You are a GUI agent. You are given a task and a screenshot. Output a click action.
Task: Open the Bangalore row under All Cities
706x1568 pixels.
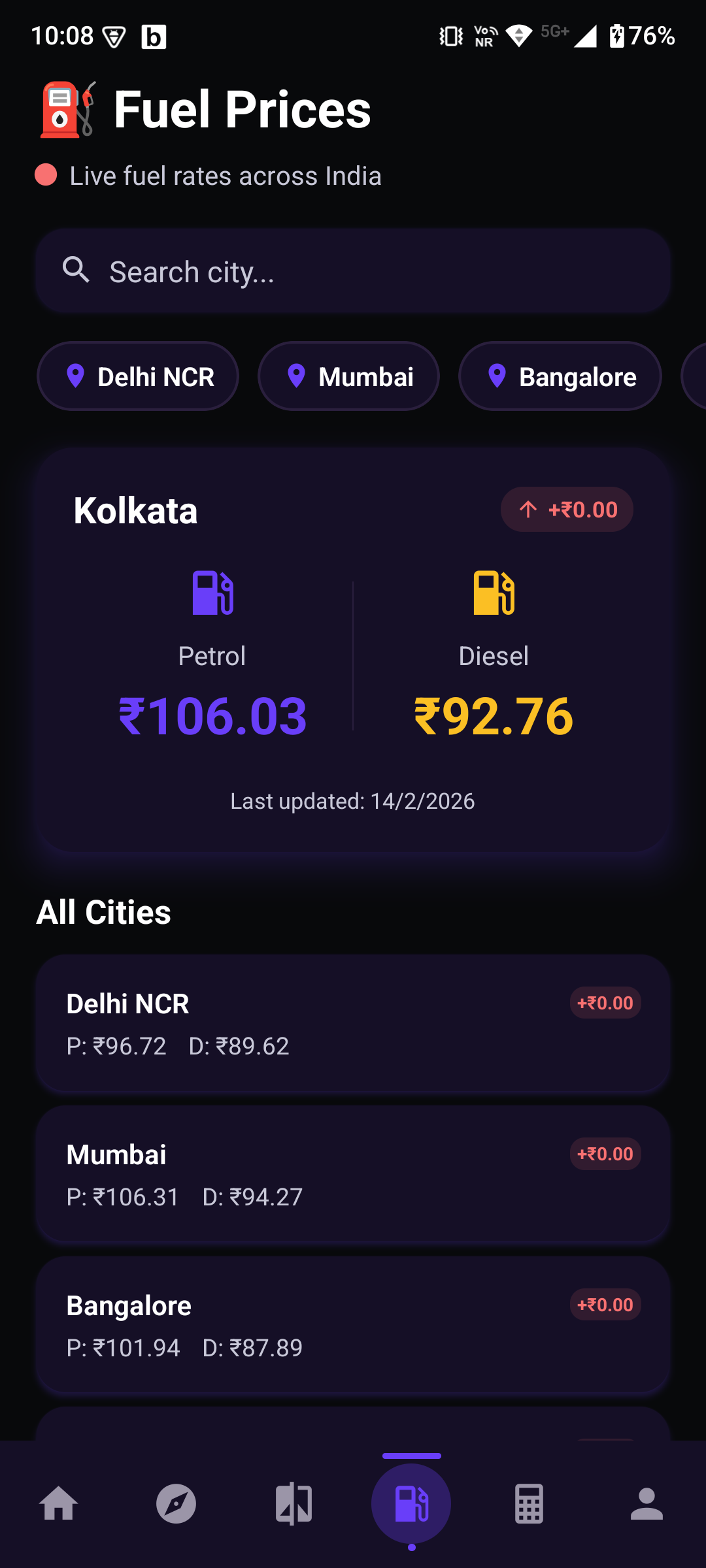point(353,1325)
